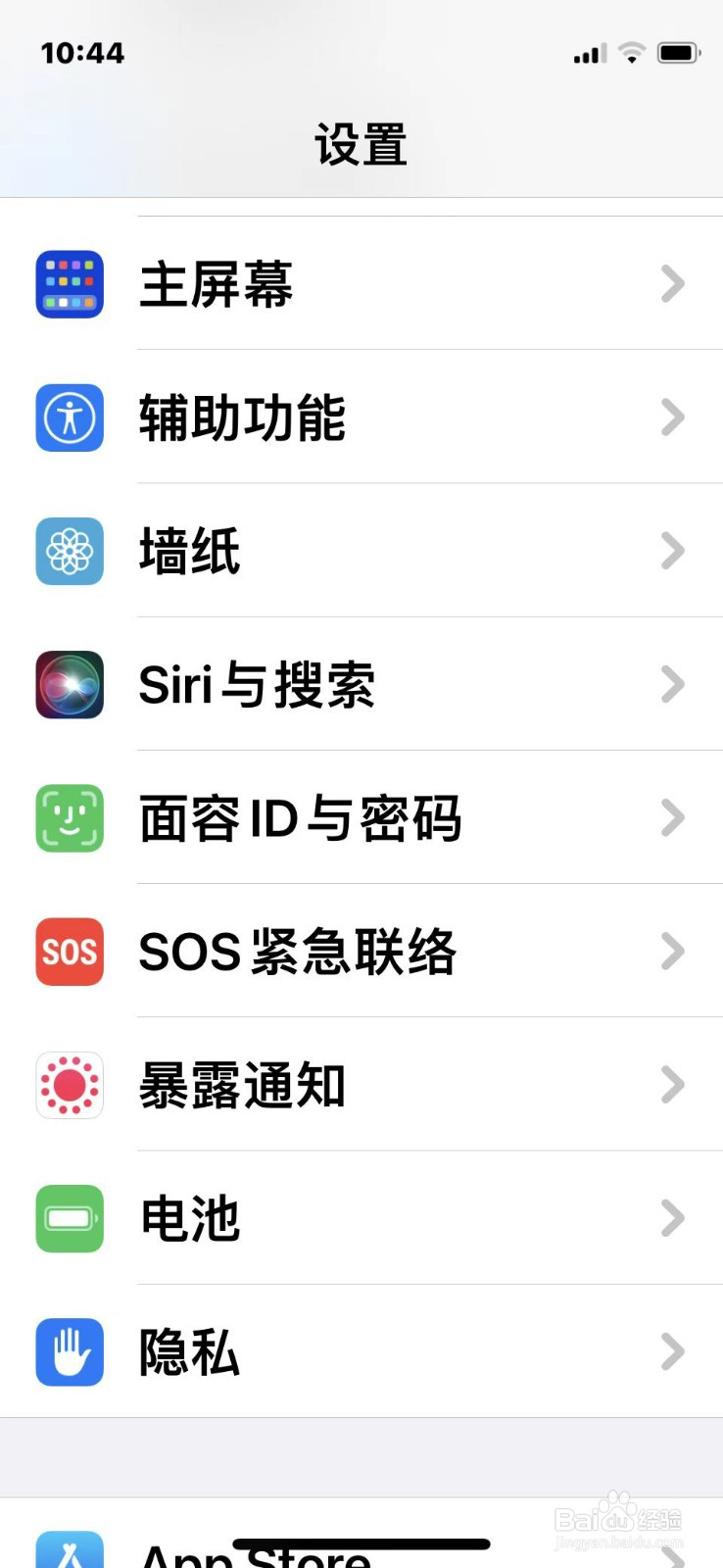Image resolution: width=723 pixels, height=1568 pixels.
Task: Tap the Wi-Fi status icon
Action: (631, 54)
